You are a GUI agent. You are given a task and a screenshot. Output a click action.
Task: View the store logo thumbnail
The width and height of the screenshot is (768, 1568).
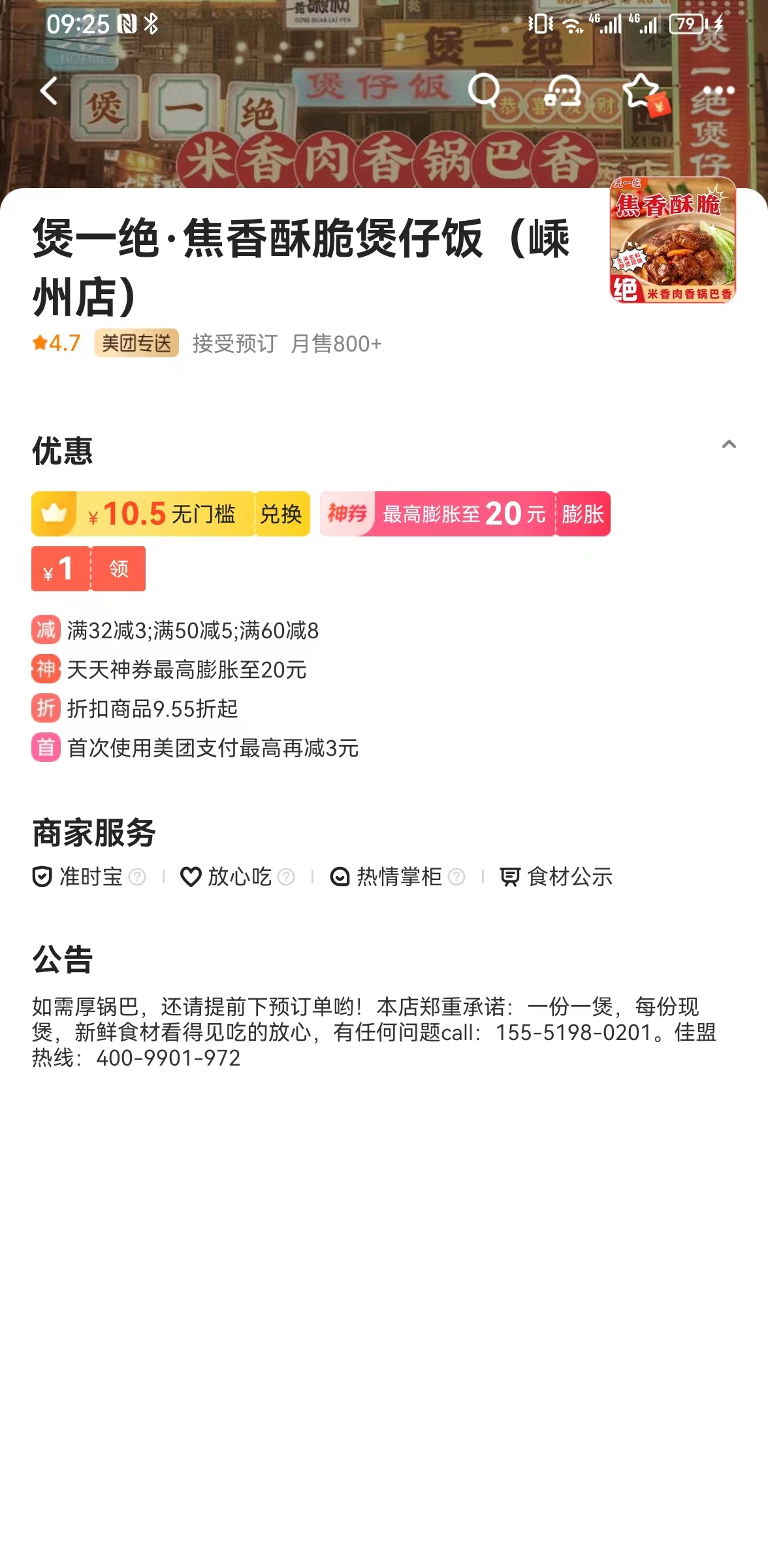(672, 240)
